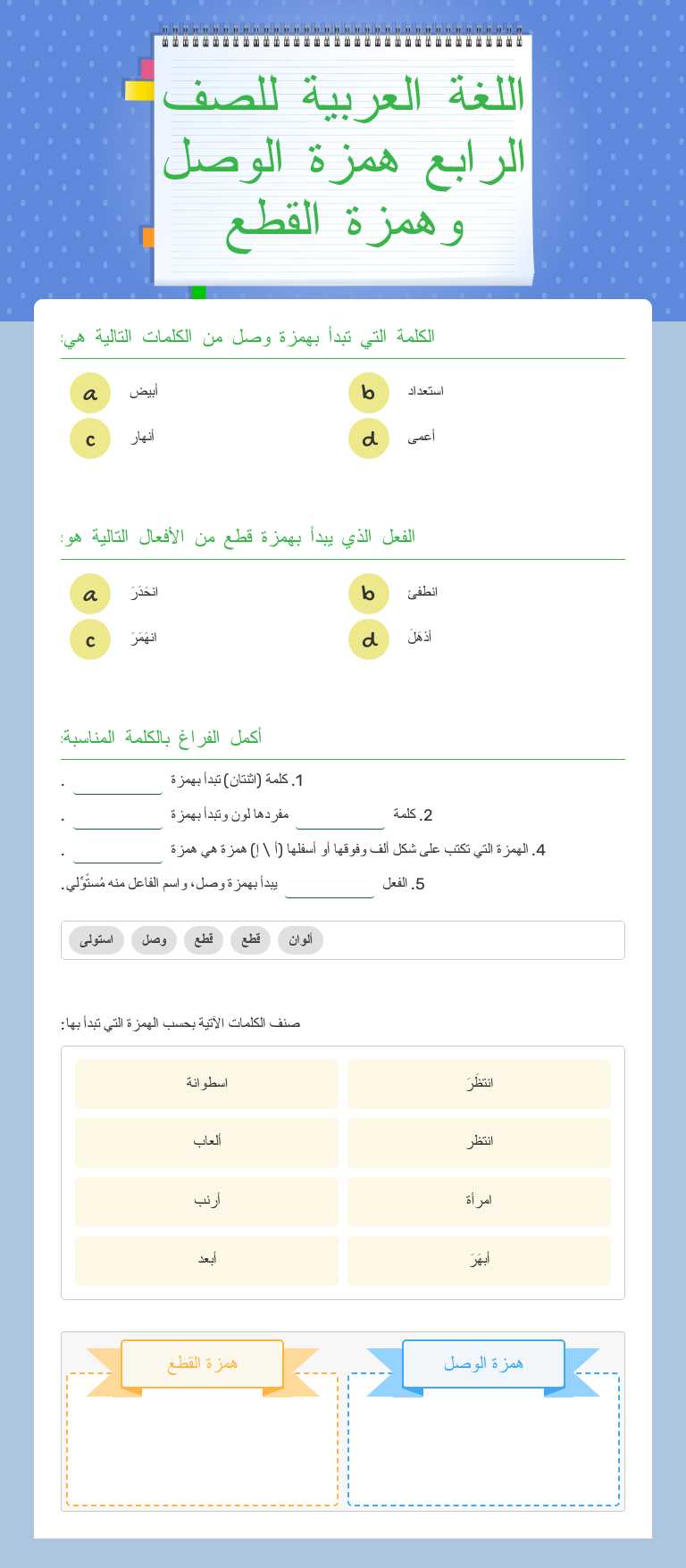Pick option d "أعمى"

[369, 438]
